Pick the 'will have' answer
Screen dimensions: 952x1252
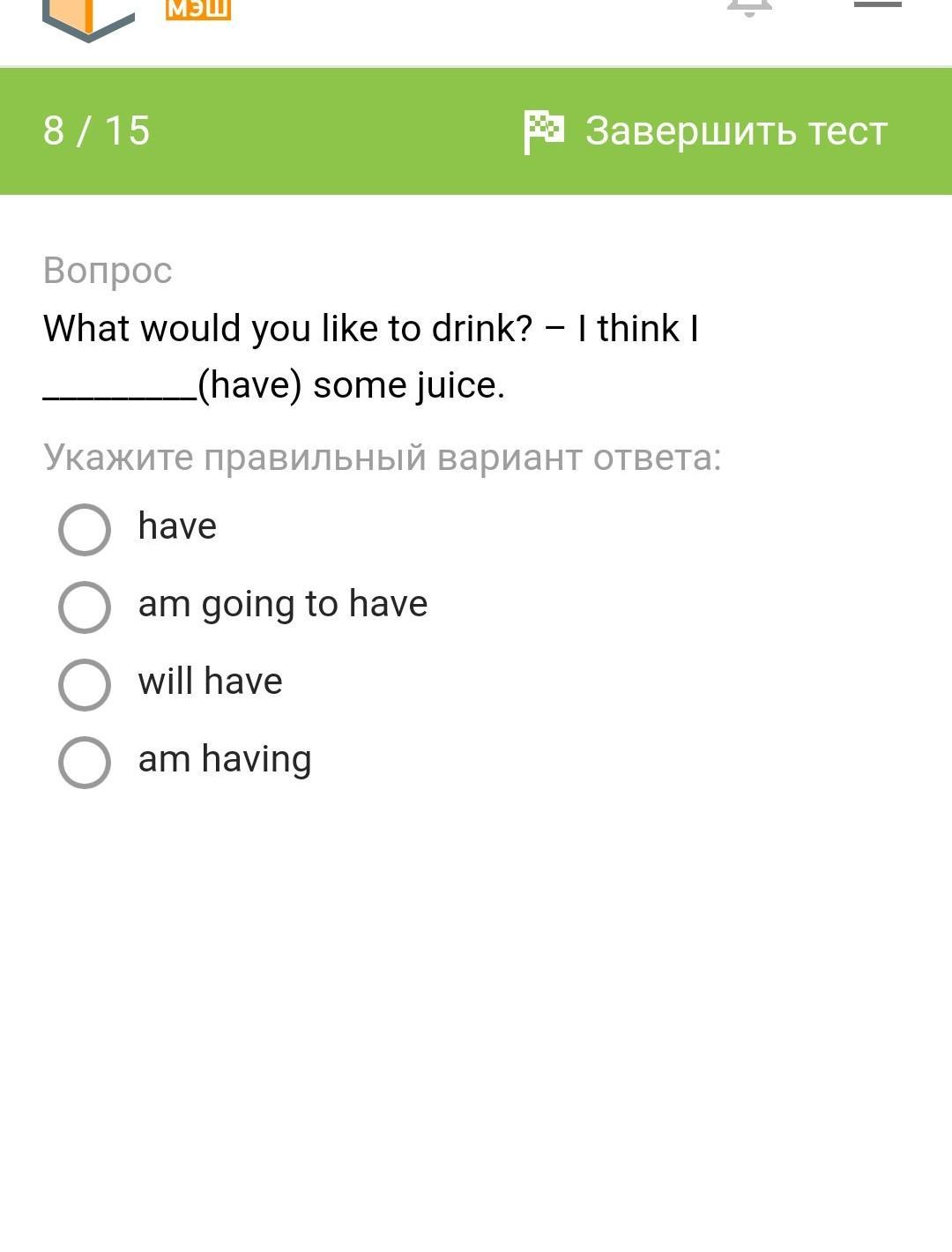(85, 684)
